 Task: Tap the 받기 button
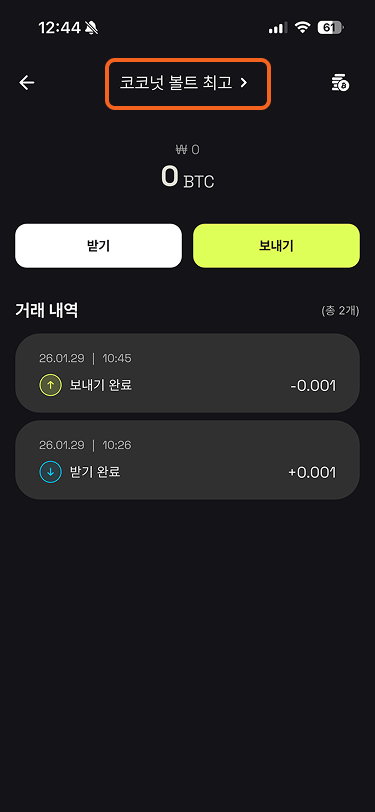98,246
